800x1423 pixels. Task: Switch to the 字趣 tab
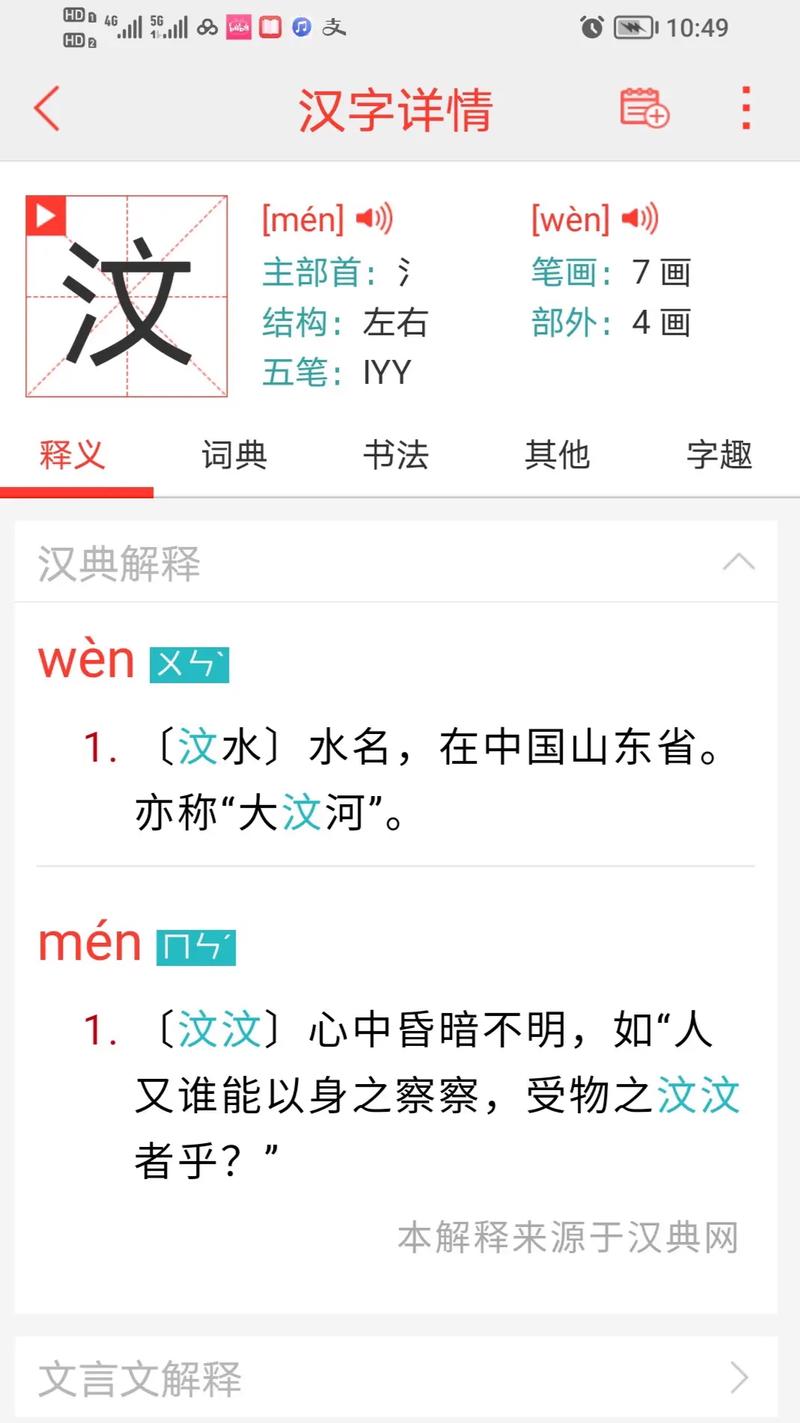[x=719, y=455]
